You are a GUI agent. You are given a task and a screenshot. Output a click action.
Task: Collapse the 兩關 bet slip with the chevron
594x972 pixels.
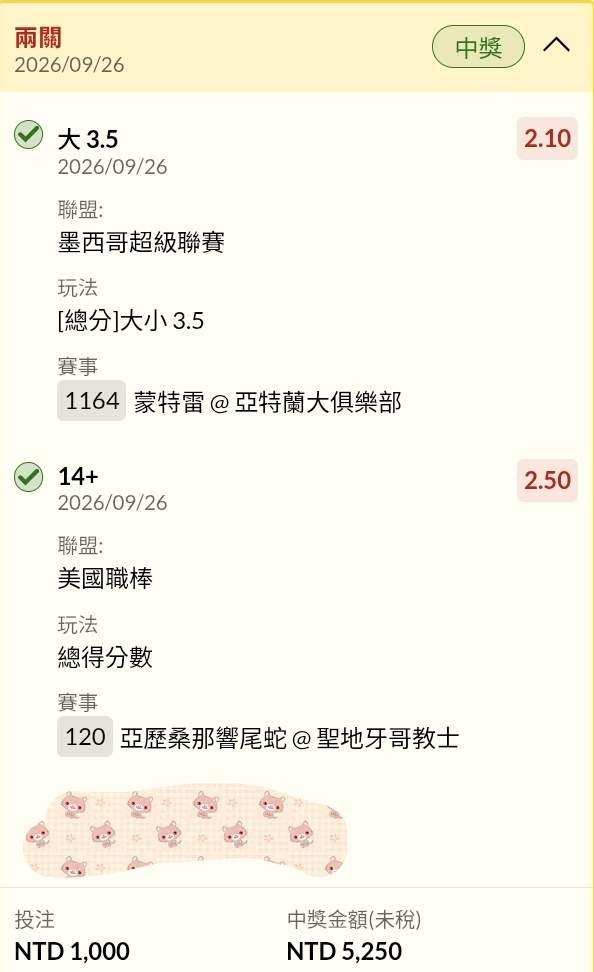[556, 45]
